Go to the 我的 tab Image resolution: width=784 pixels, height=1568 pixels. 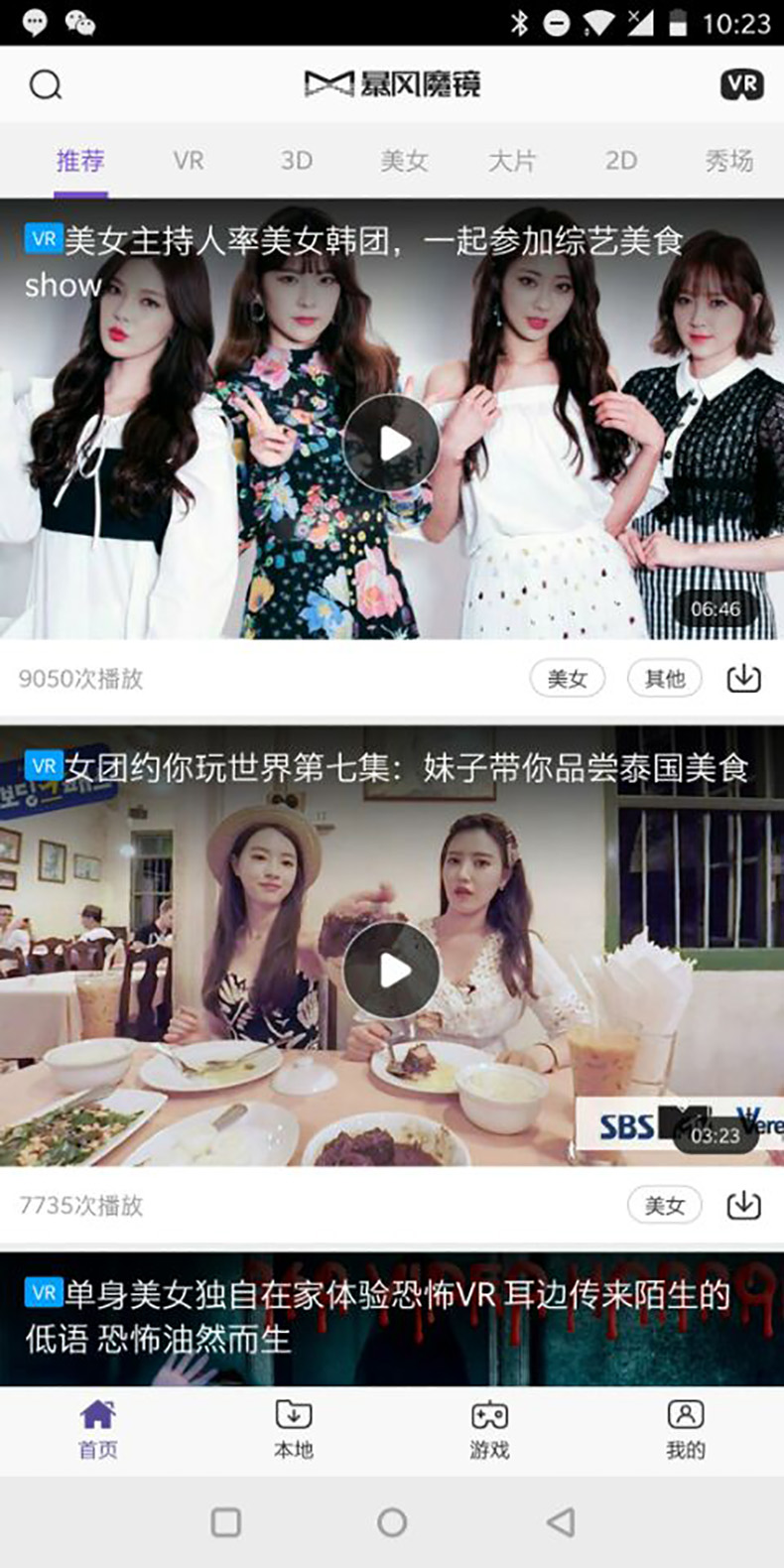coord(685,1429)
